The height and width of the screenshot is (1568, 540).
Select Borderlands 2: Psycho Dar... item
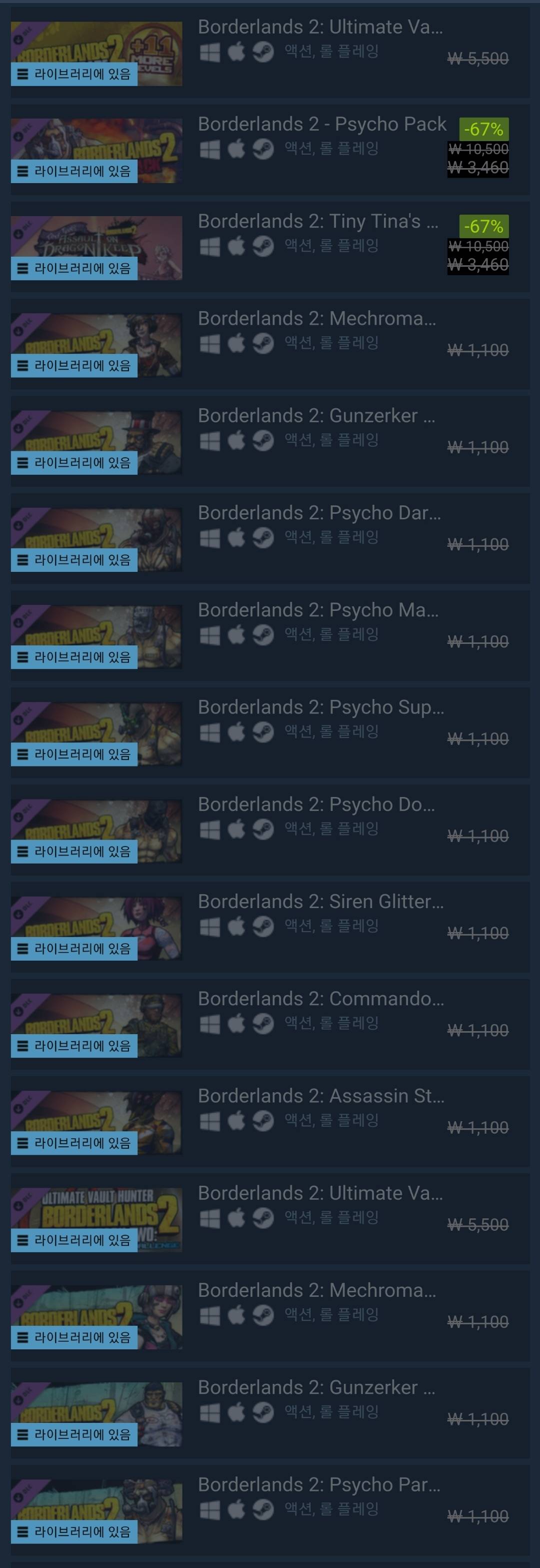coord(318,513)
